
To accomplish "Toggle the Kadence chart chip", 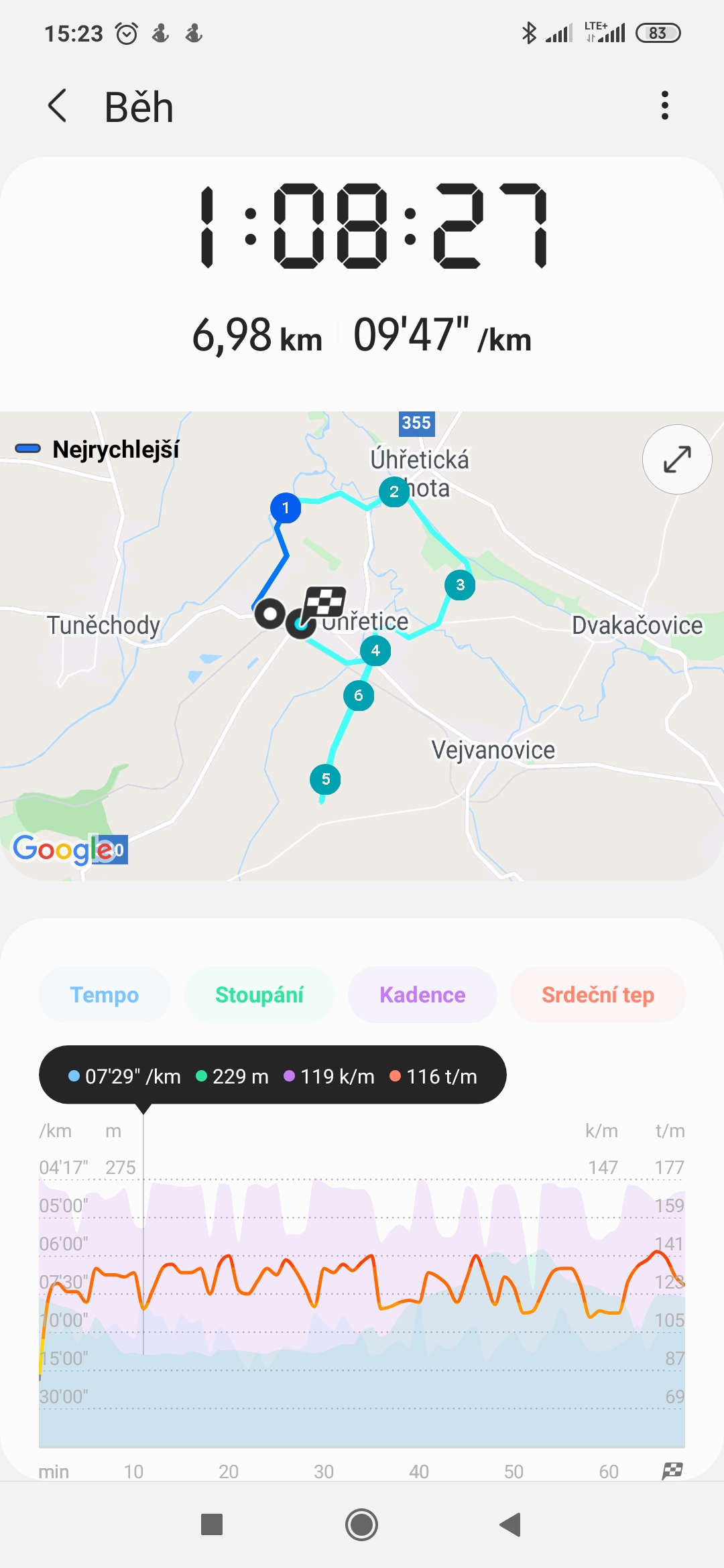I will coord(422,995).
